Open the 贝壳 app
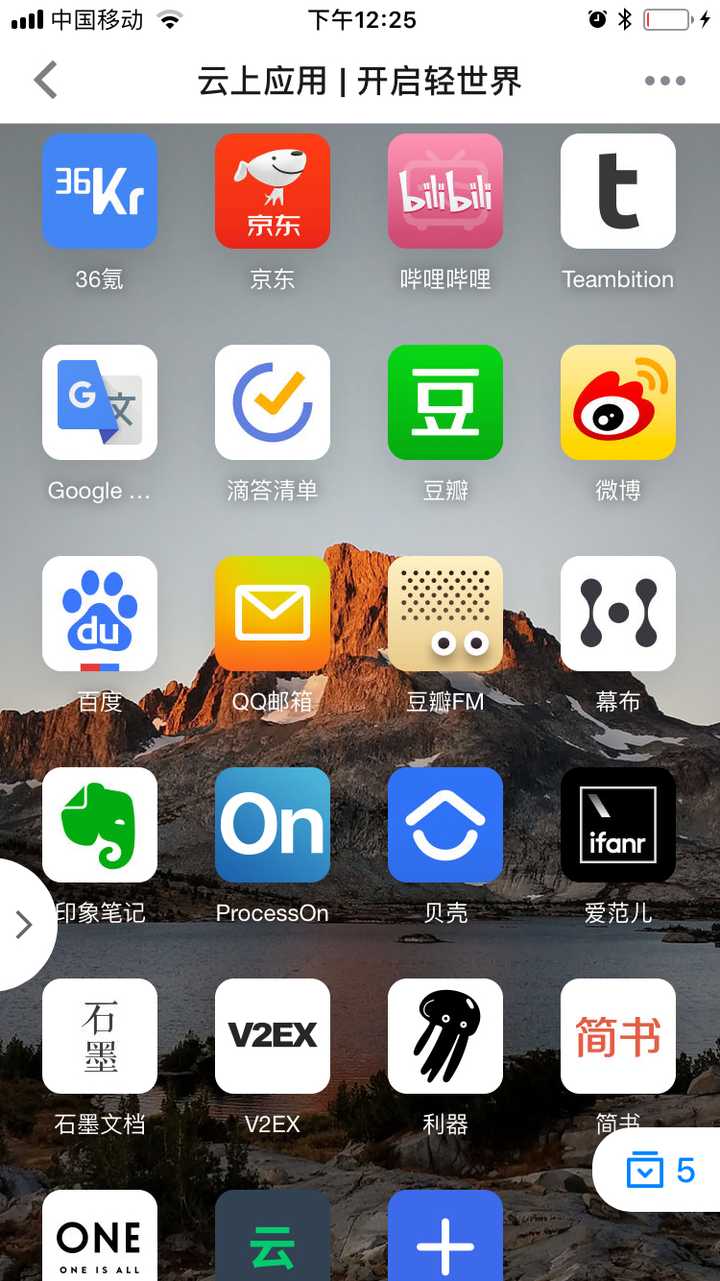This screenshot has height=1281, width=720. tap(445, 824)
